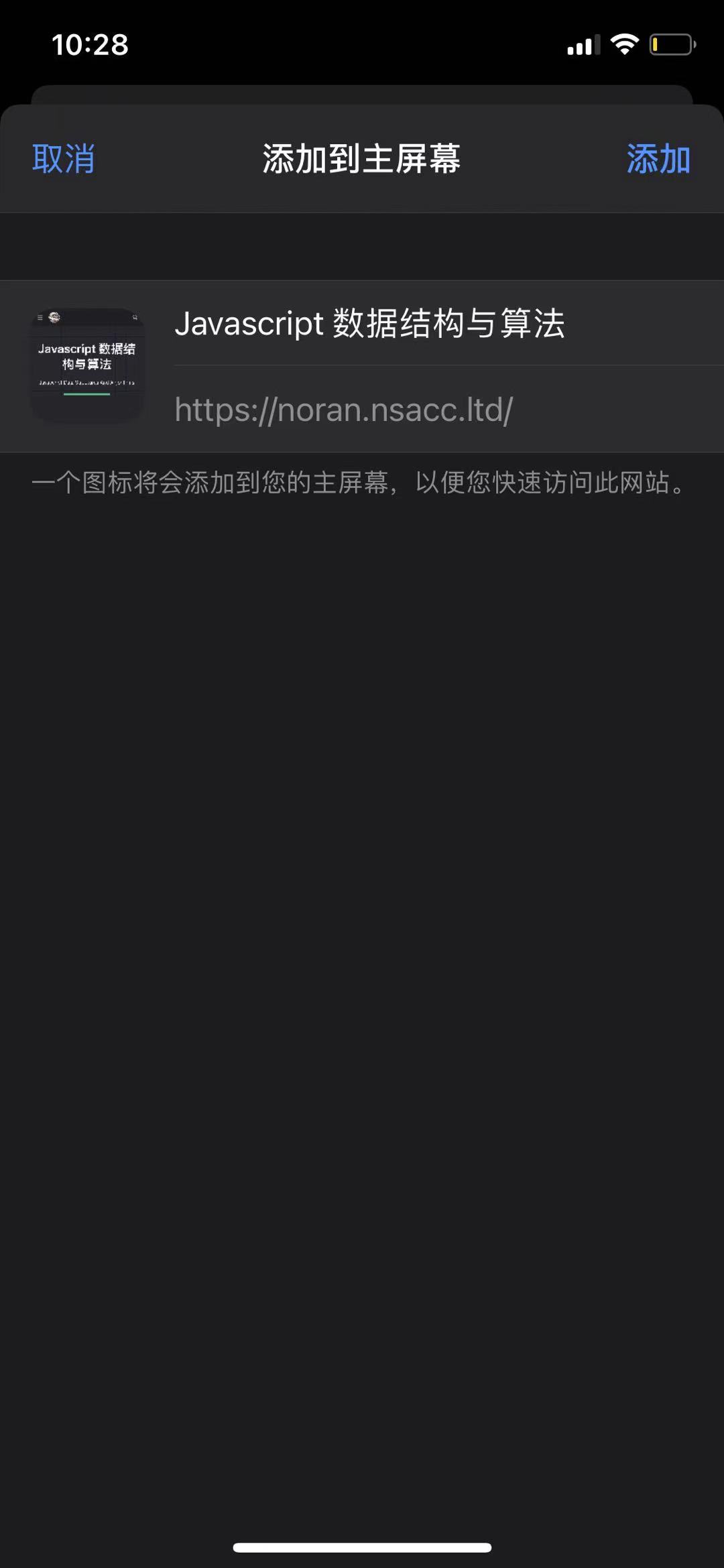Tap 添加 to add to home screen

tap(658, 160)
